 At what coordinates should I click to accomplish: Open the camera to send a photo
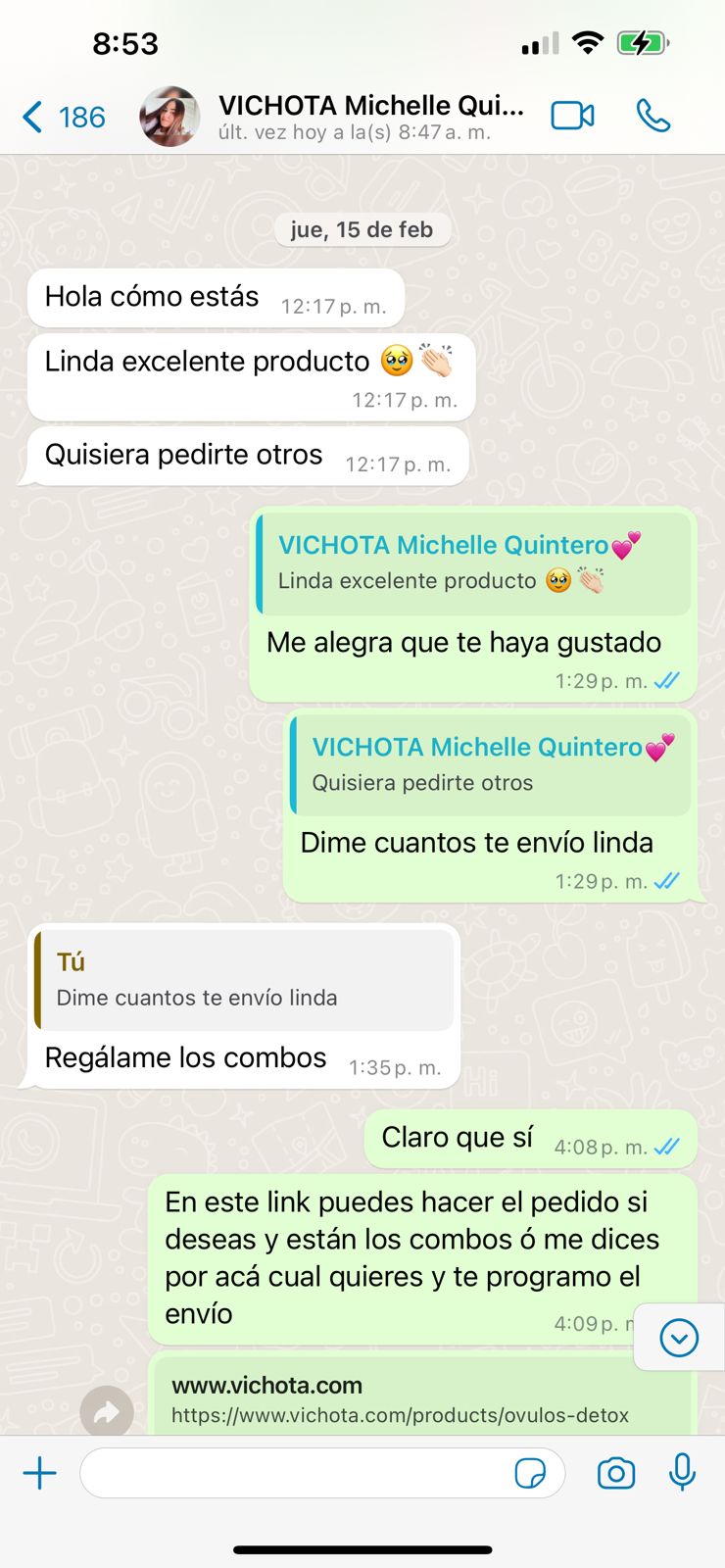click(615, 1473)
